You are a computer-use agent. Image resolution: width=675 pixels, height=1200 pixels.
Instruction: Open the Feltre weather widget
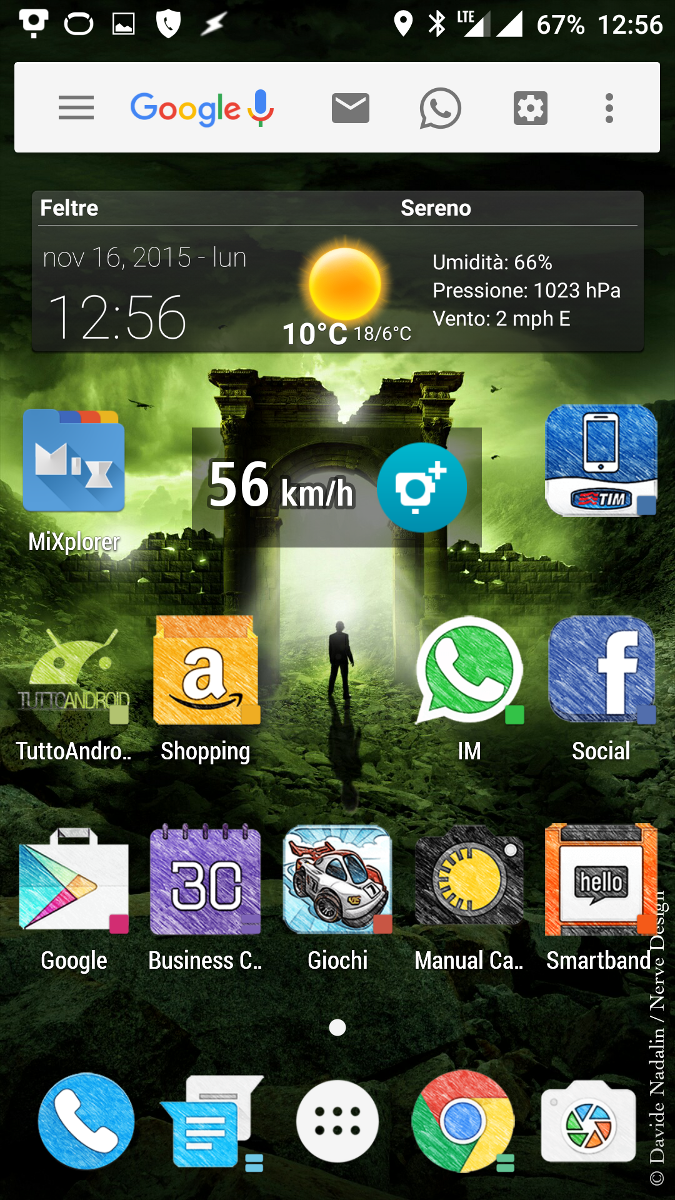[337, 271]
